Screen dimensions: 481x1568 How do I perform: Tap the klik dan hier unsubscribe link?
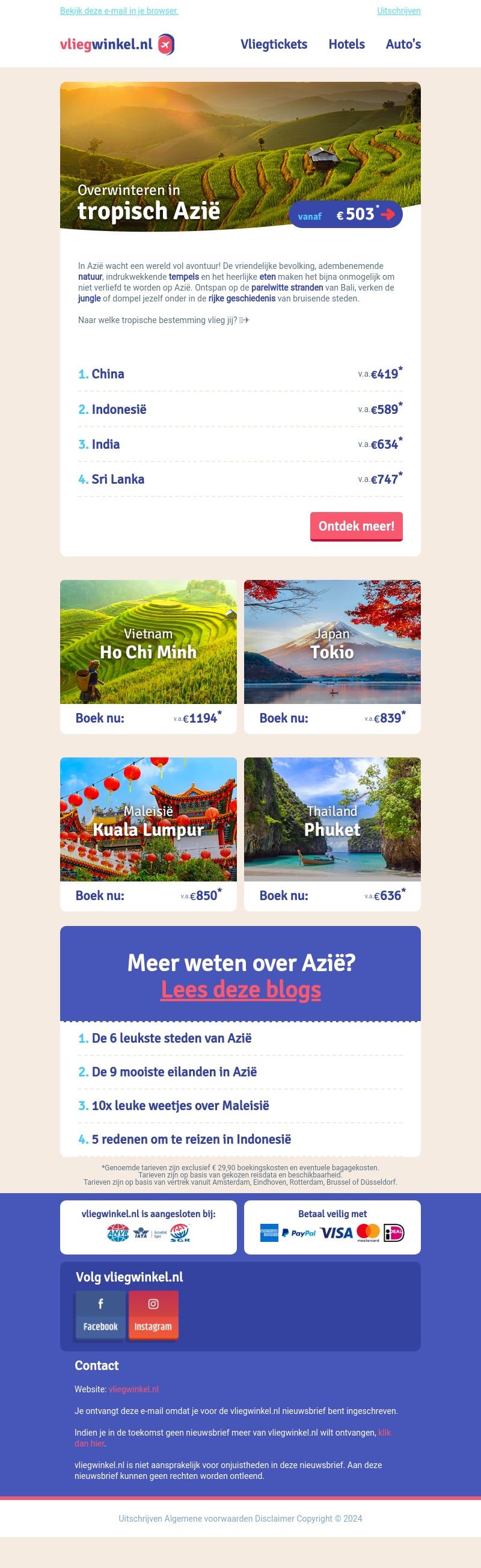pos(384,1433)
